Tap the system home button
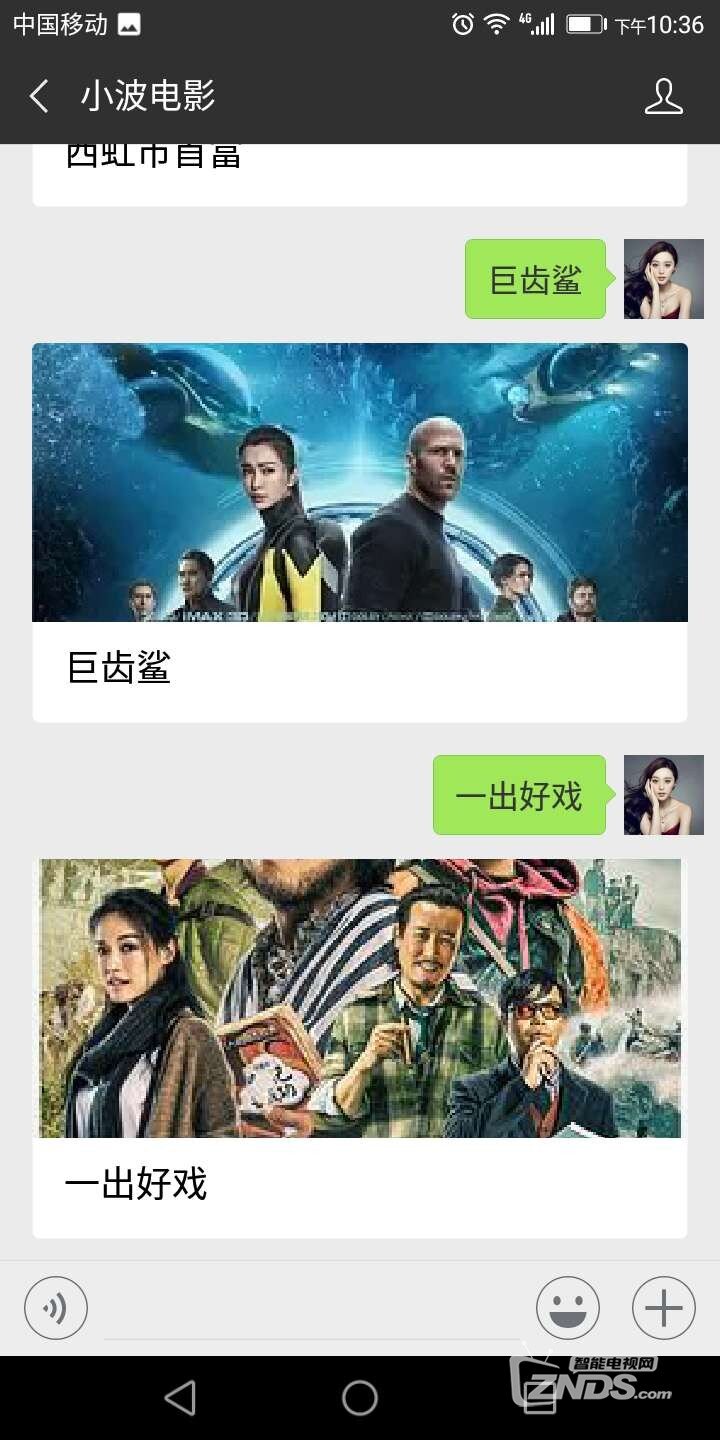 pyautogui.click(x=360, y=1398)
